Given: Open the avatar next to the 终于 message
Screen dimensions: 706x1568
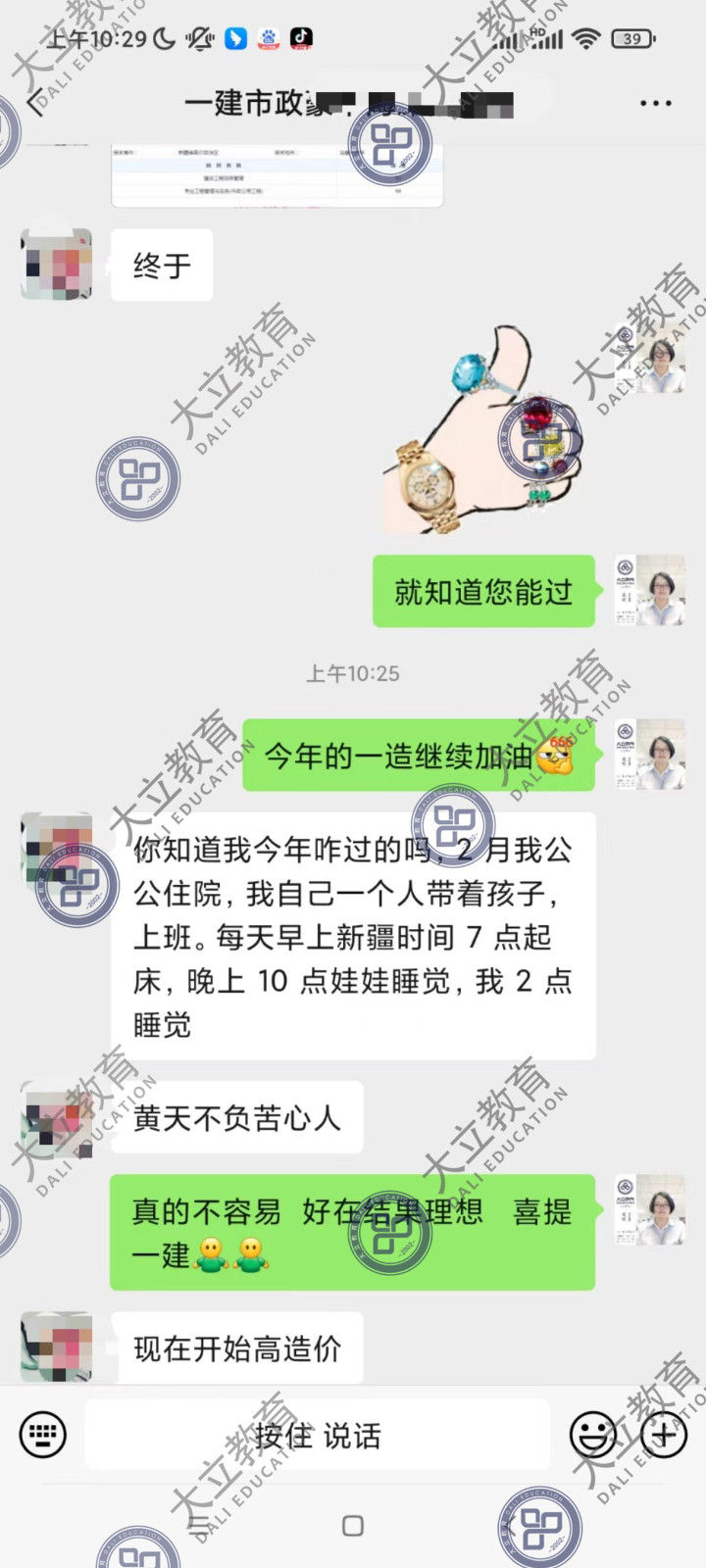Looking at the screenshot, I should (x=57, y=265).
